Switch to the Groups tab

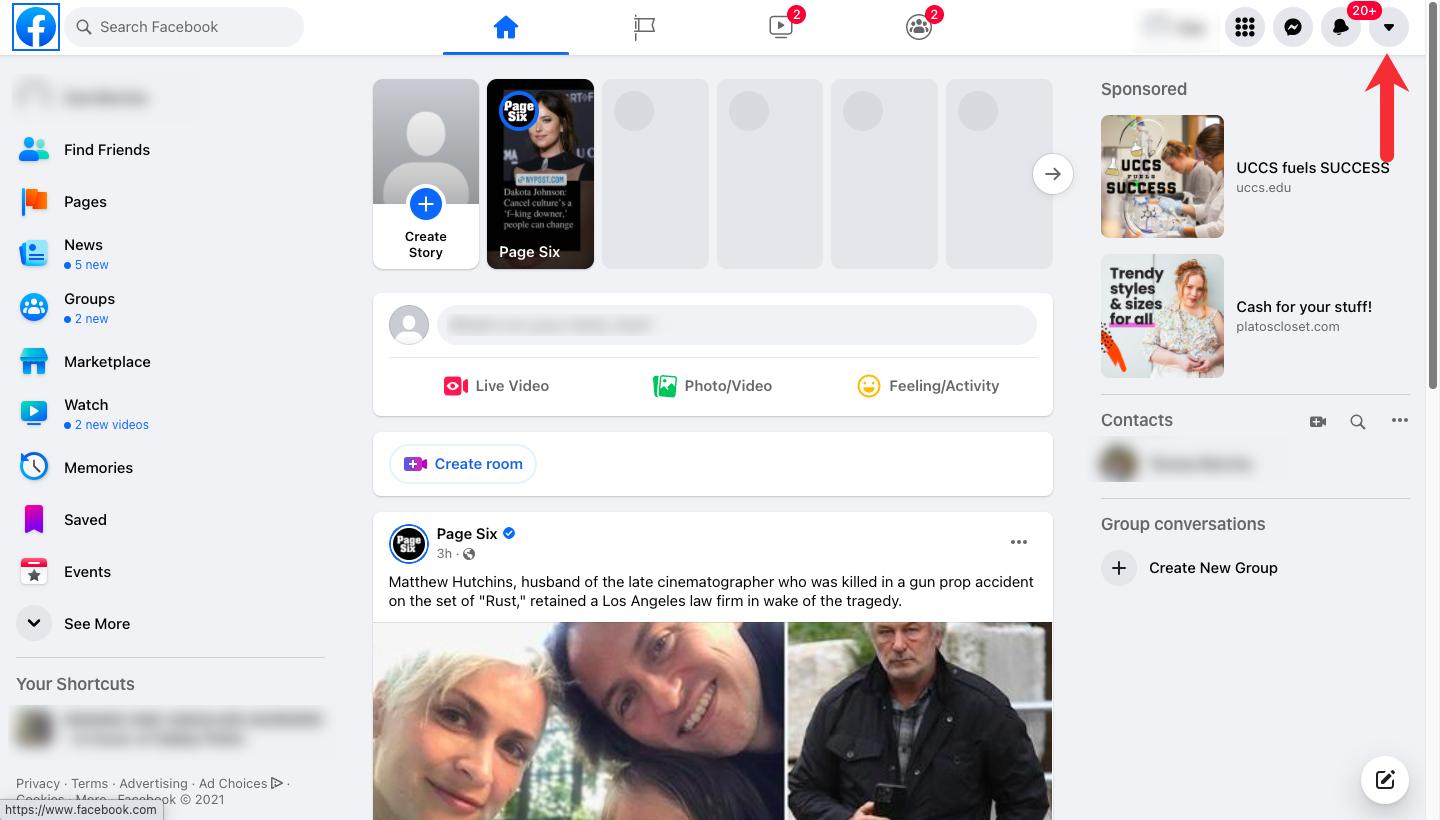918,27
